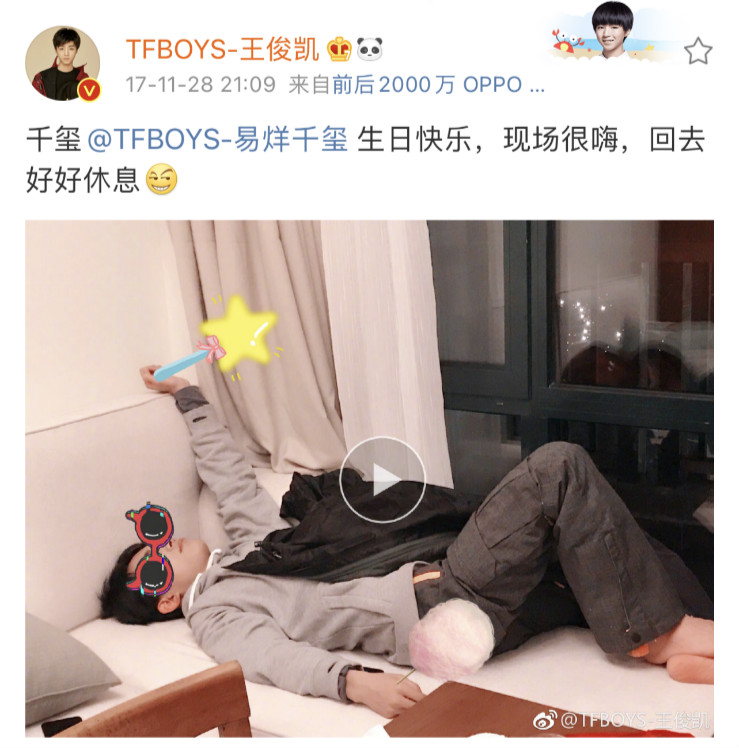Open the TFBOYS-王俊凯 username link
Screen dimensions: 739x748
click(x=220, y=48)
